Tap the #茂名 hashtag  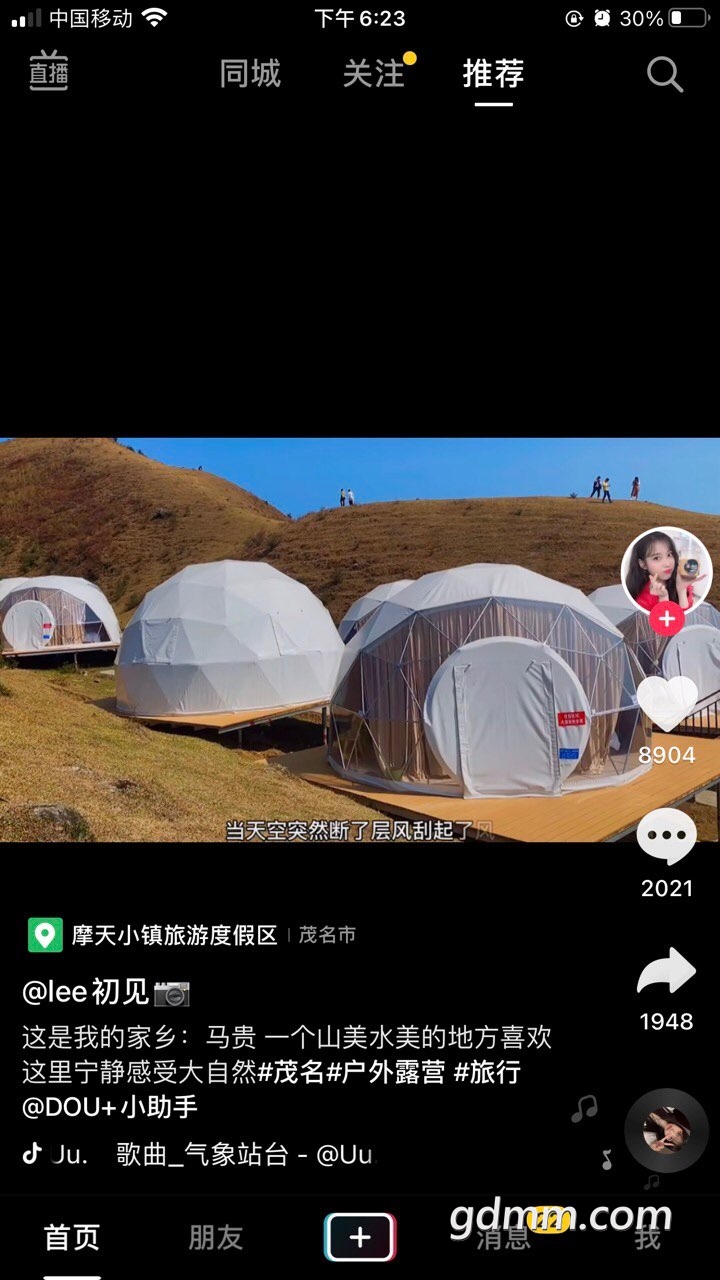(291, 1073)
